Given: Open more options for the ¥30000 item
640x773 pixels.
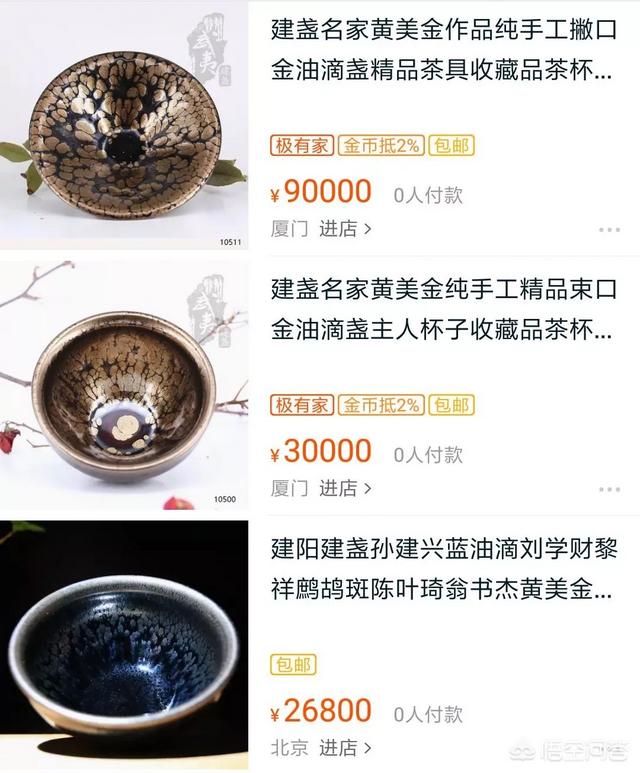Looking at the screenshot, I should [609, 489].
